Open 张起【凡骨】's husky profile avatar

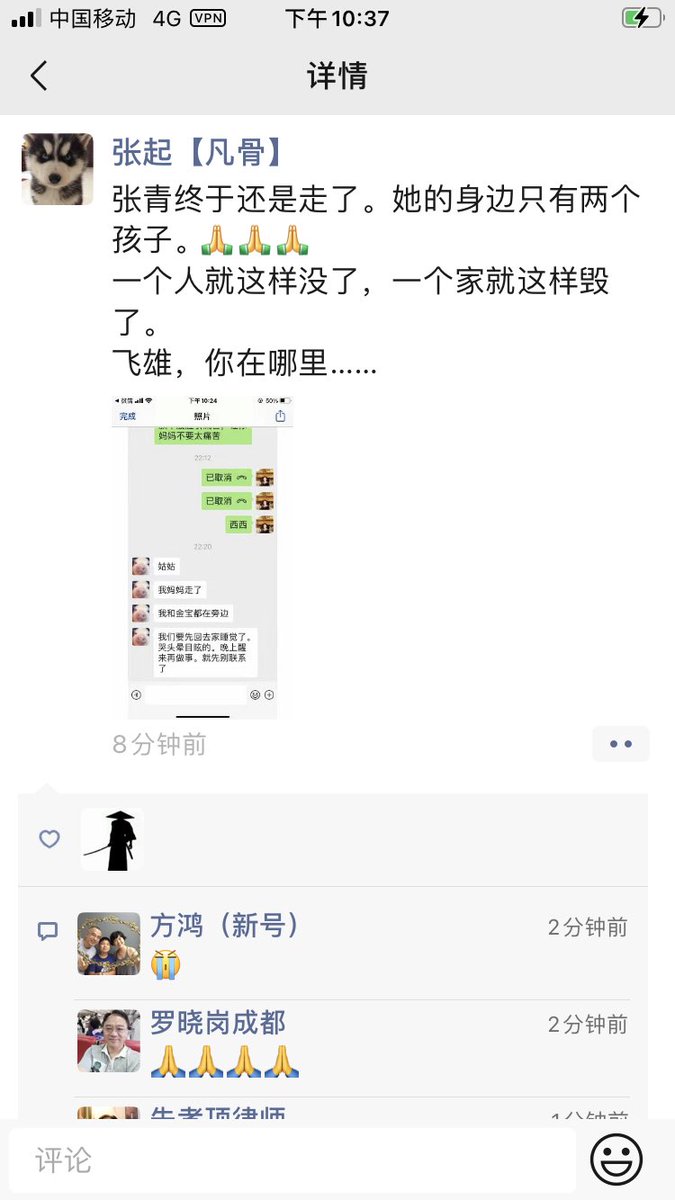click(57, 169)
